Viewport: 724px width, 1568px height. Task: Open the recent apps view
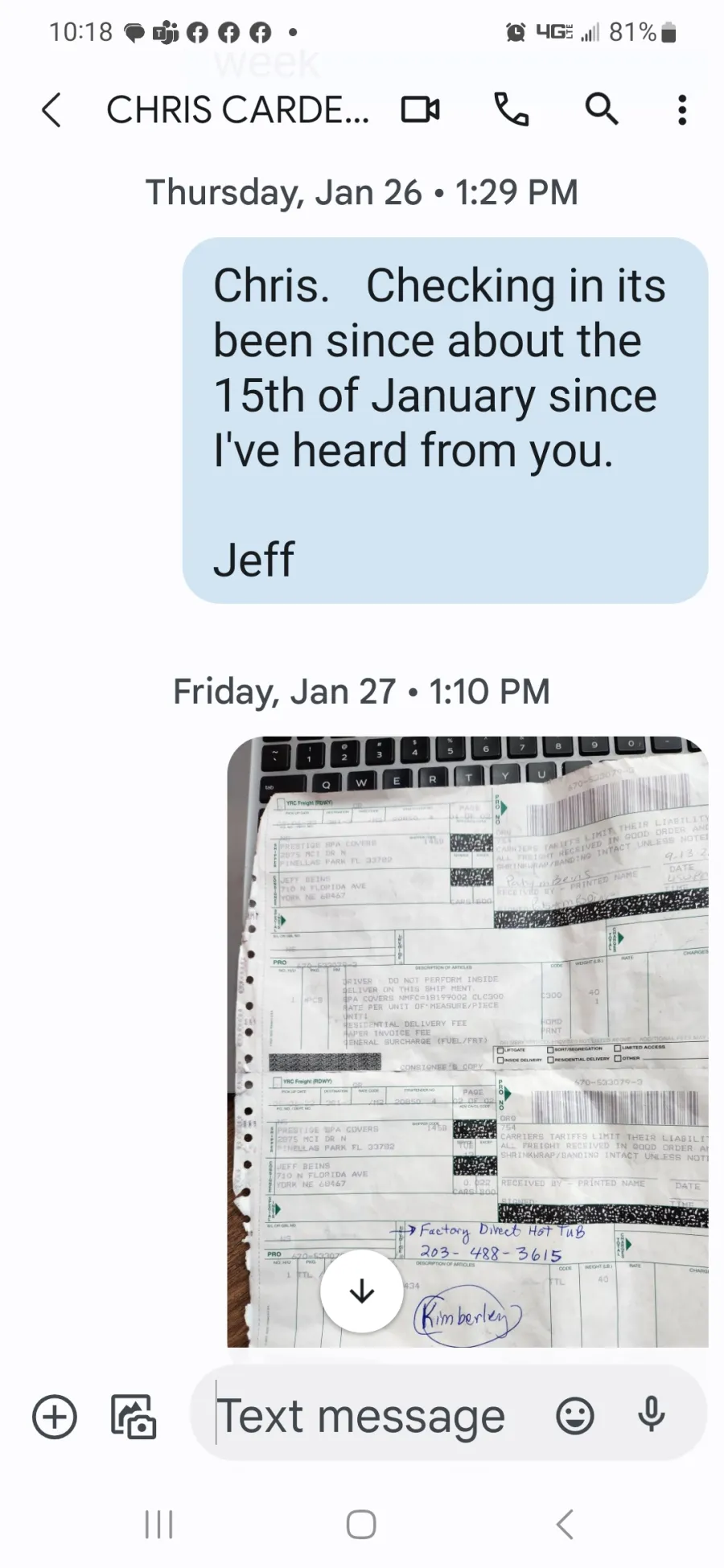158,1524
